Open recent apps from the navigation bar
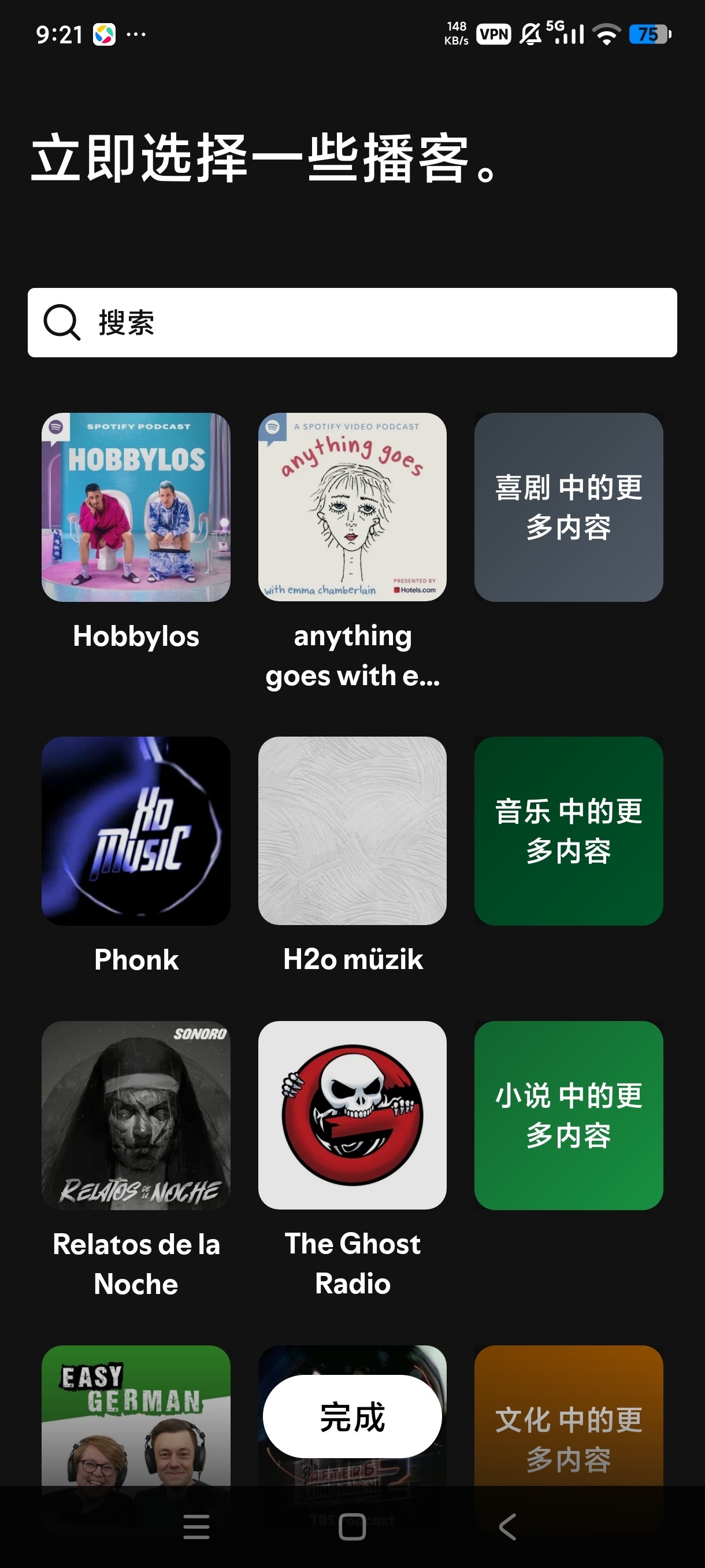Screen dimensions: 705x1568 click(x=196, y=1526)
